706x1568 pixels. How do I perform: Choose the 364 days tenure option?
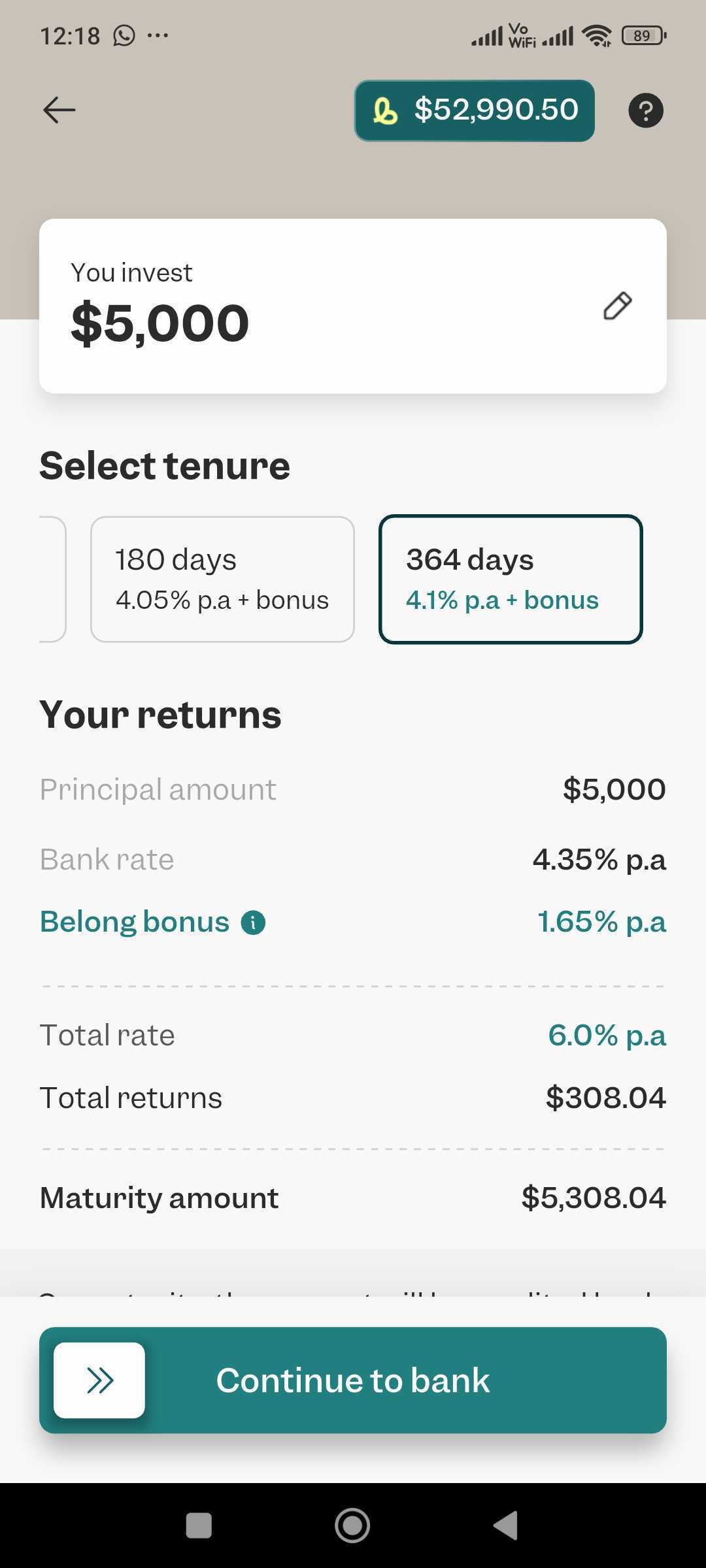click(511, 579)
